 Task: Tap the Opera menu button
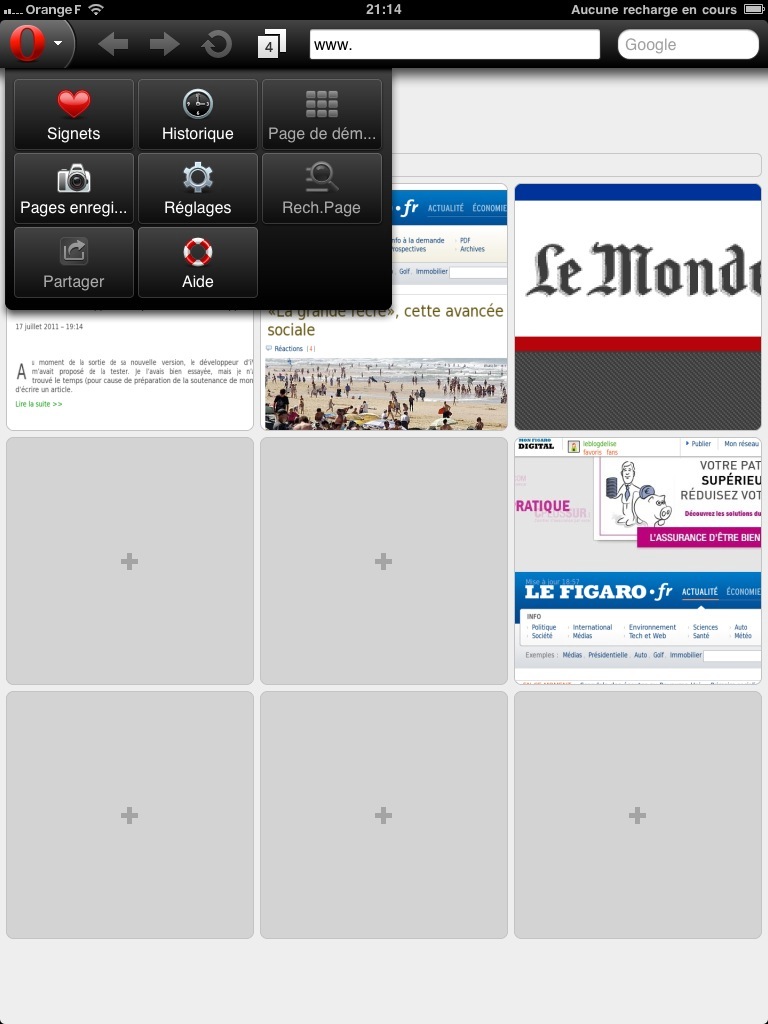pyautogui.click(x=37, y=44)
